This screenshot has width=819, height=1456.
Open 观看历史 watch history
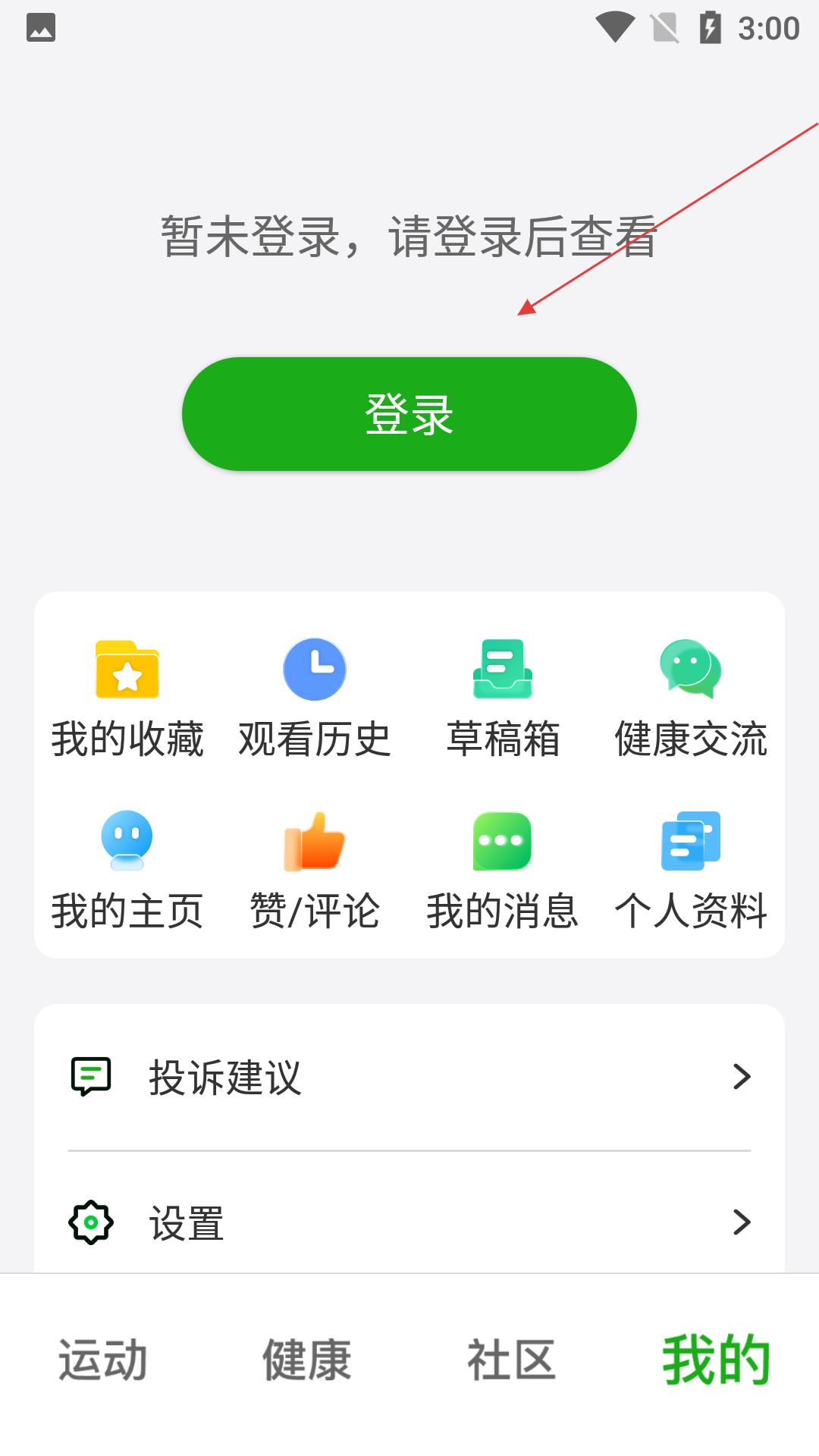click(315, 698)
